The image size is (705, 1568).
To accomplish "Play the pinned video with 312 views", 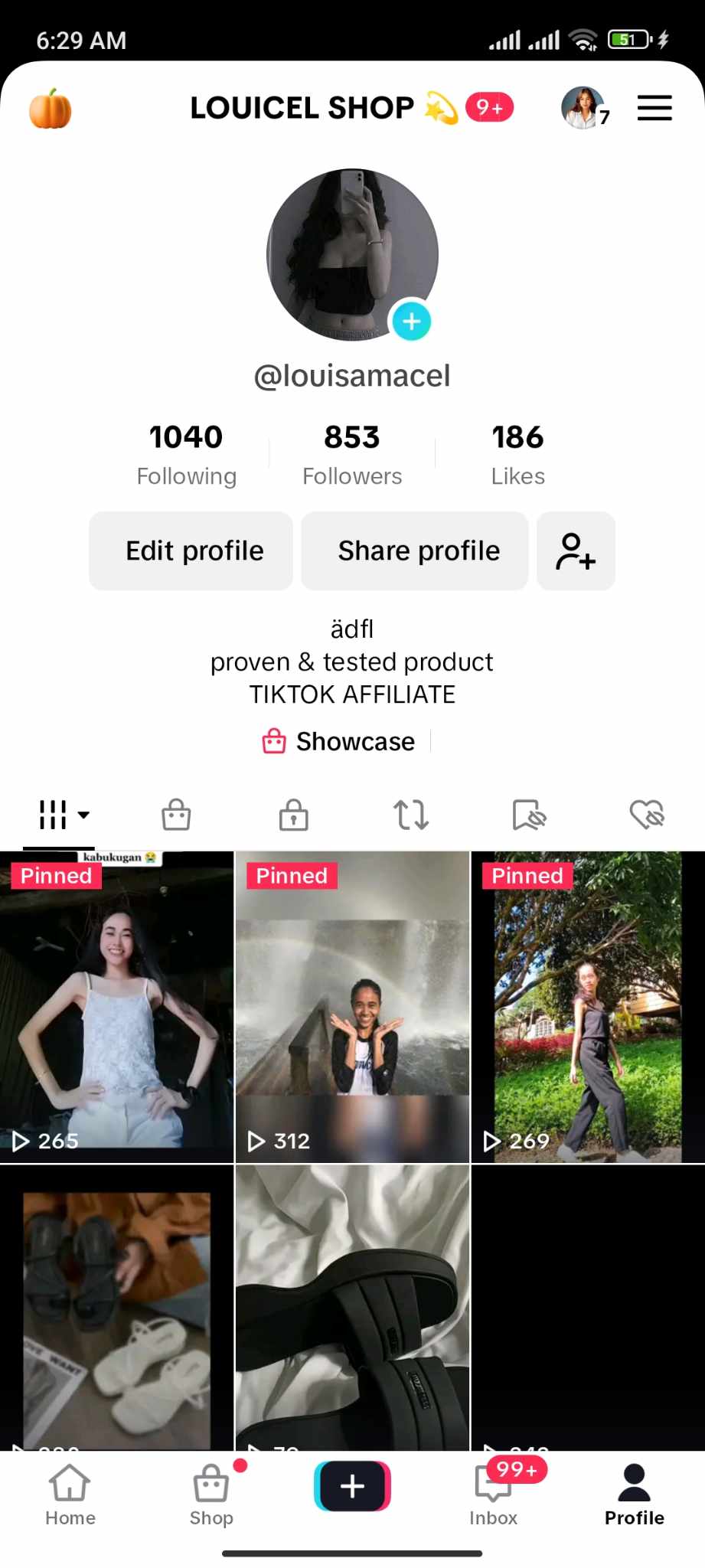I will [352, 1007].
